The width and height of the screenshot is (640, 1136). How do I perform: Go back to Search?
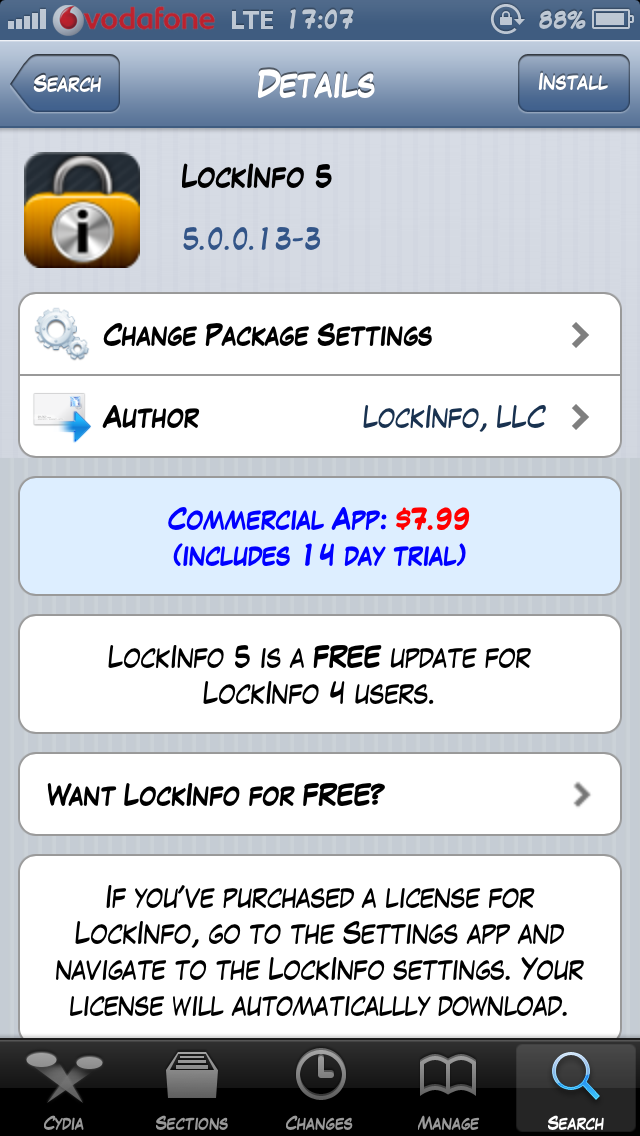pyautogui.click(x=66, y=83)
